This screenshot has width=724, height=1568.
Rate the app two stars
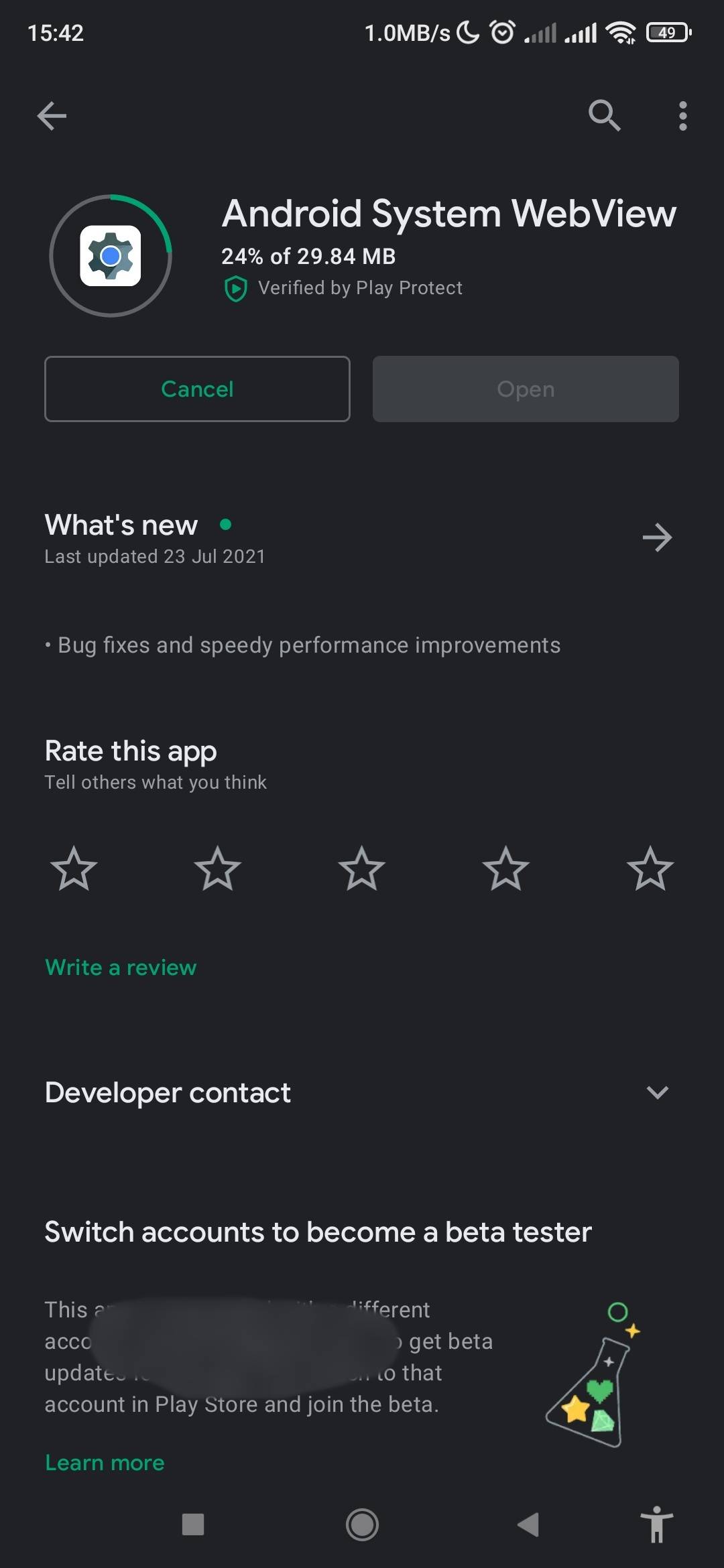pos(218,868)
